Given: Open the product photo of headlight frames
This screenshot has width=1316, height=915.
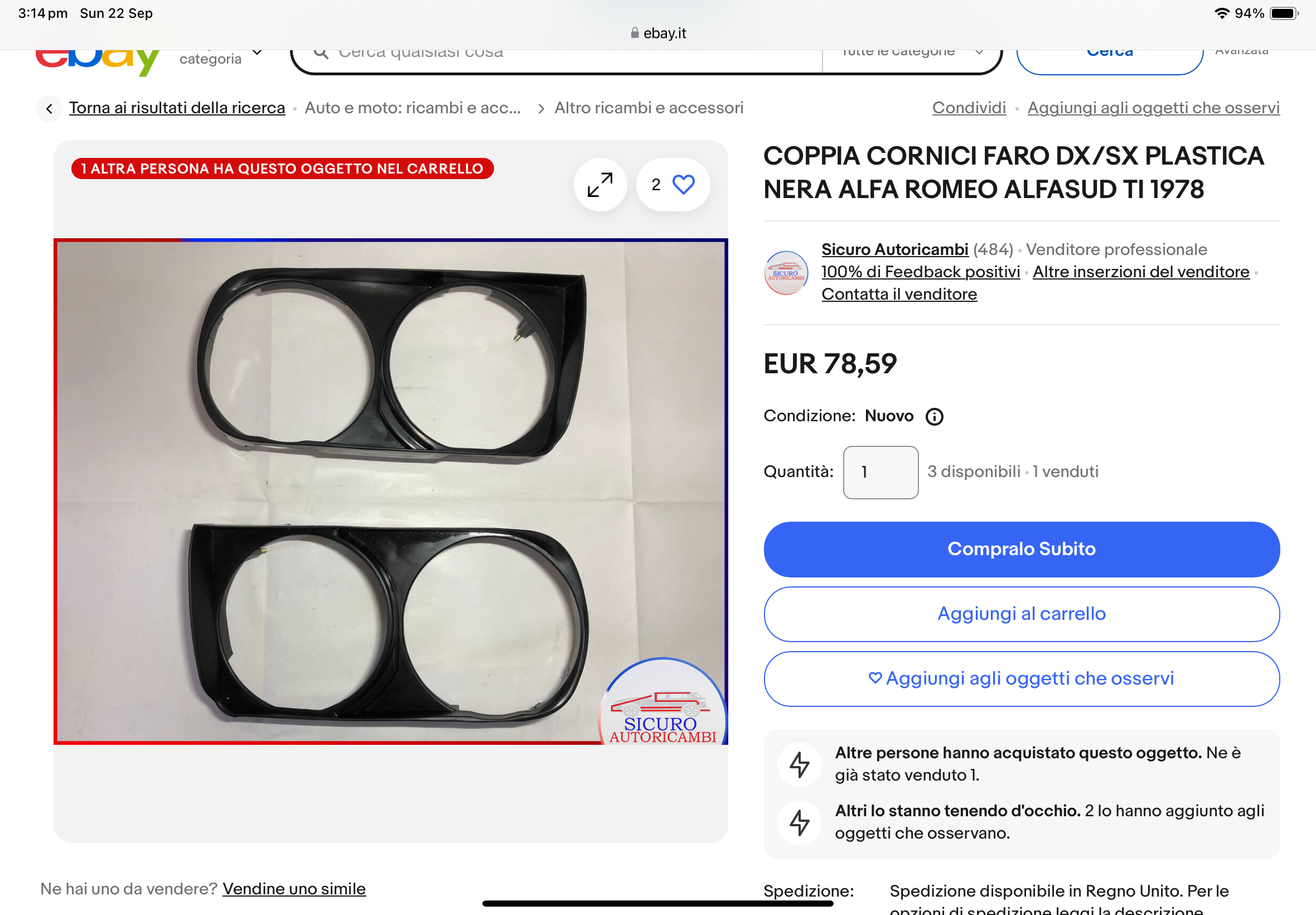Looking at the screenshot, I should [x=390, y=492].
